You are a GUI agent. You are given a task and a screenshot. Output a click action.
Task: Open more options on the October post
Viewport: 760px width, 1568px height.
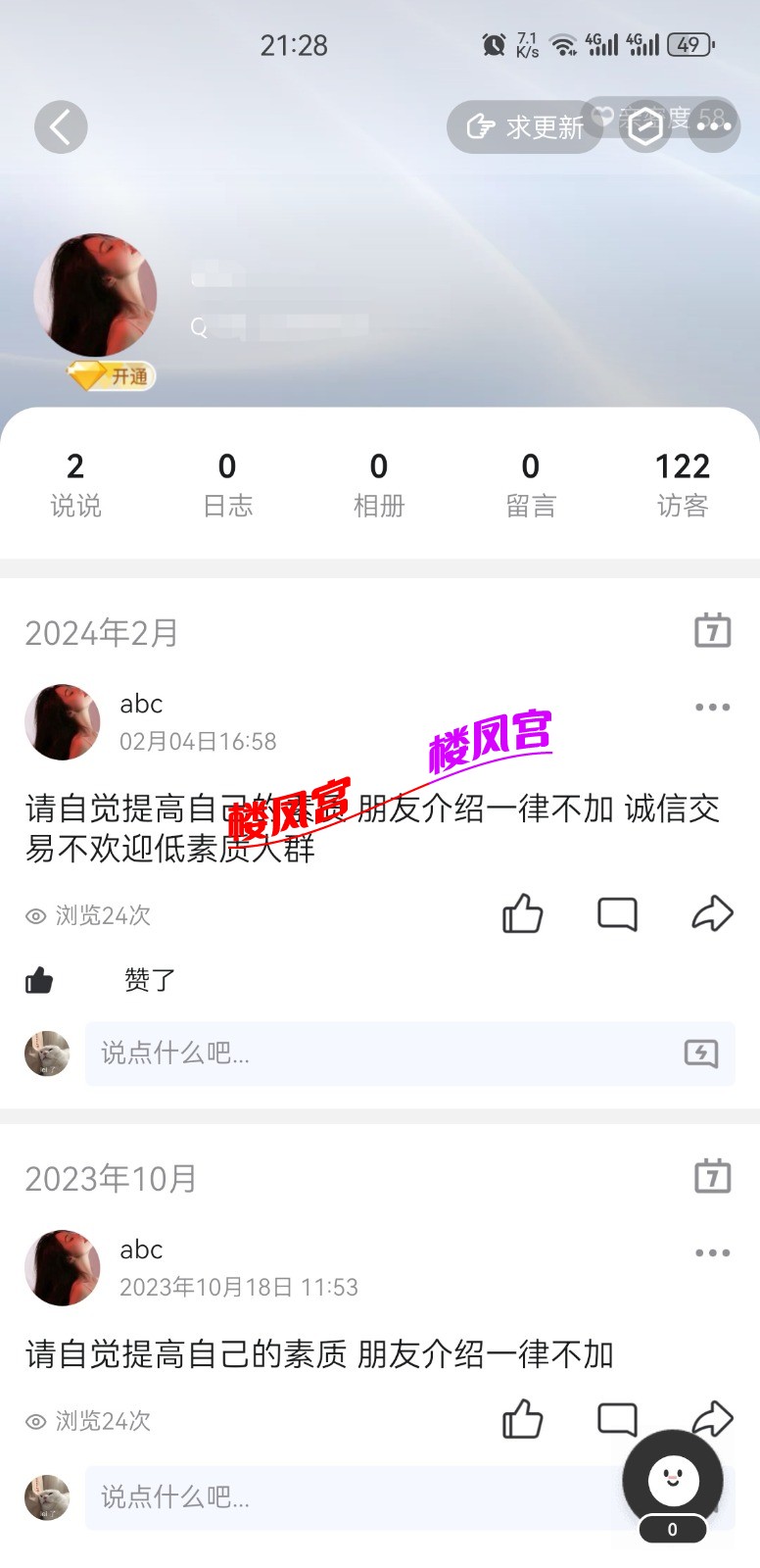tap(712, 1251)
